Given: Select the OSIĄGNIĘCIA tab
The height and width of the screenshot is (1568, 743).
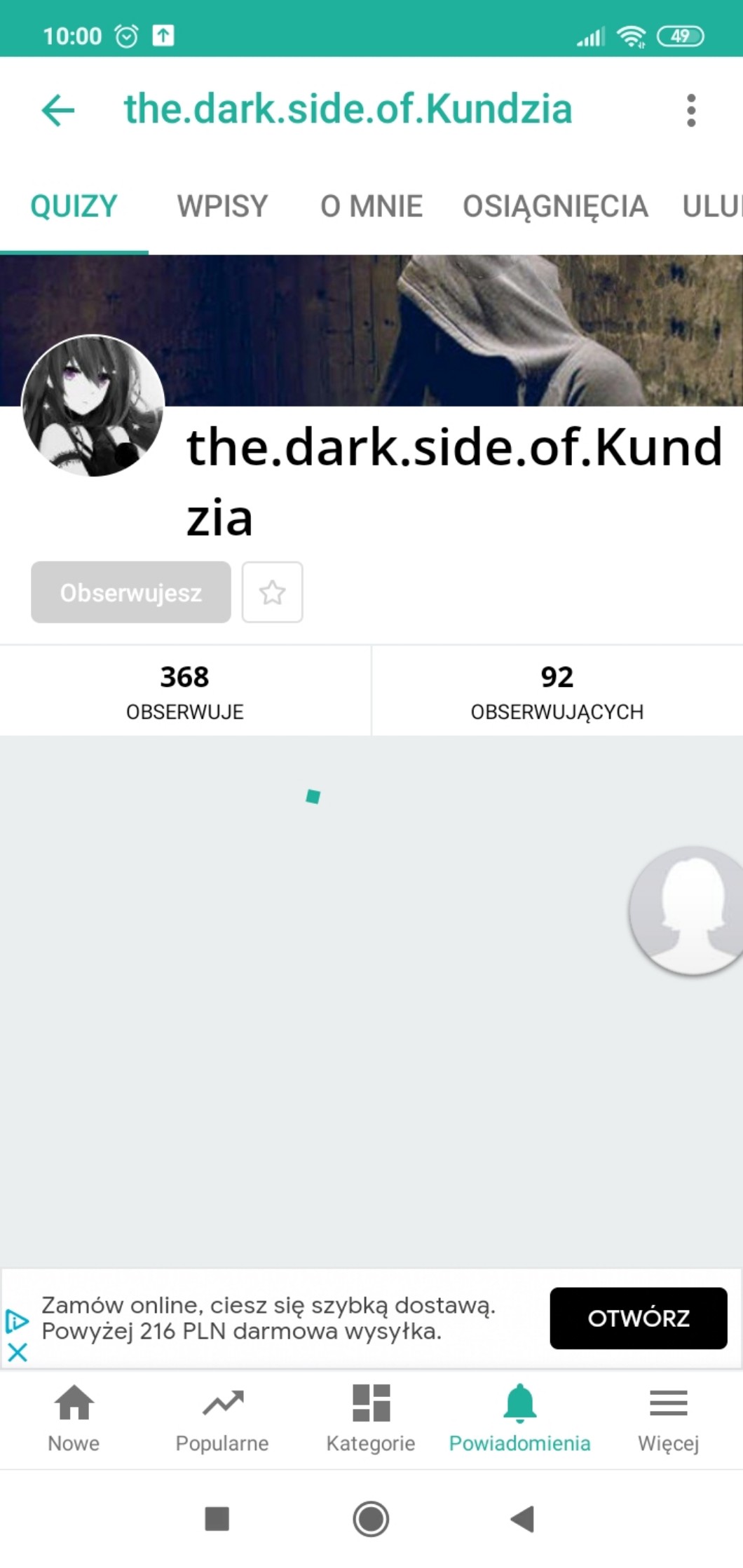Looking at the screenshot, I should click(x=555, y=206).
